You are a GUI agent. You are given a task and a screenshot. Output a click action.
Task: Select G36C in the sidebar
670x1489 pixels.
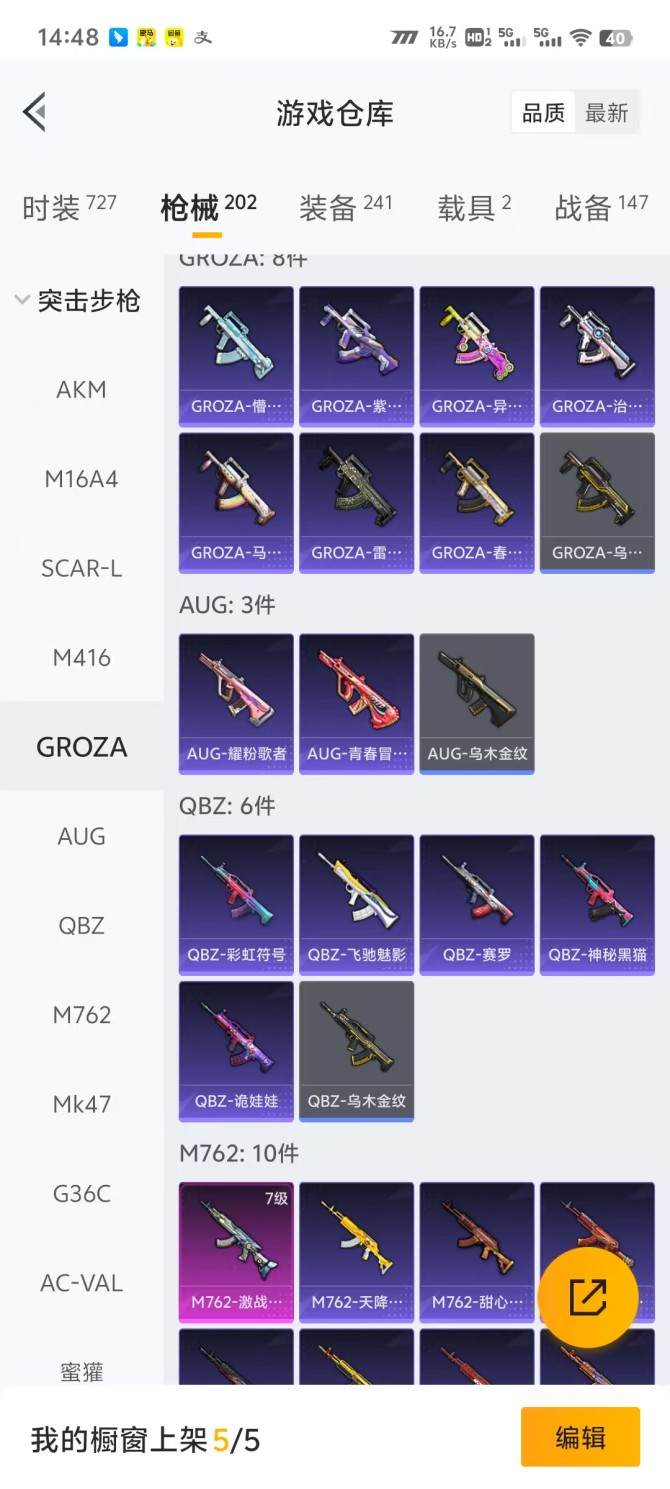81,1193
